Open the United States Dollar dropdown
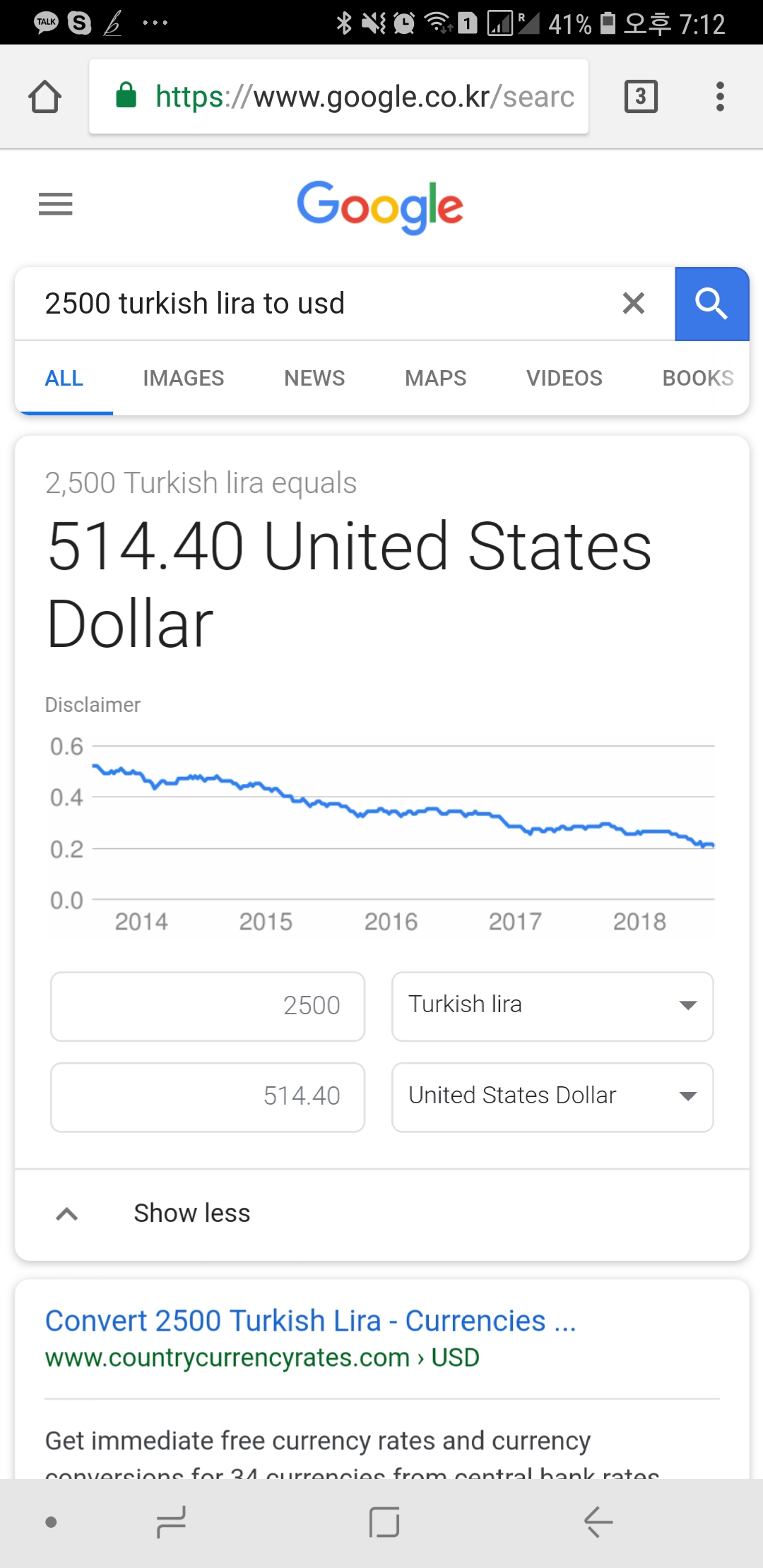This screenshot has width=763, height=1568. 552,1097
